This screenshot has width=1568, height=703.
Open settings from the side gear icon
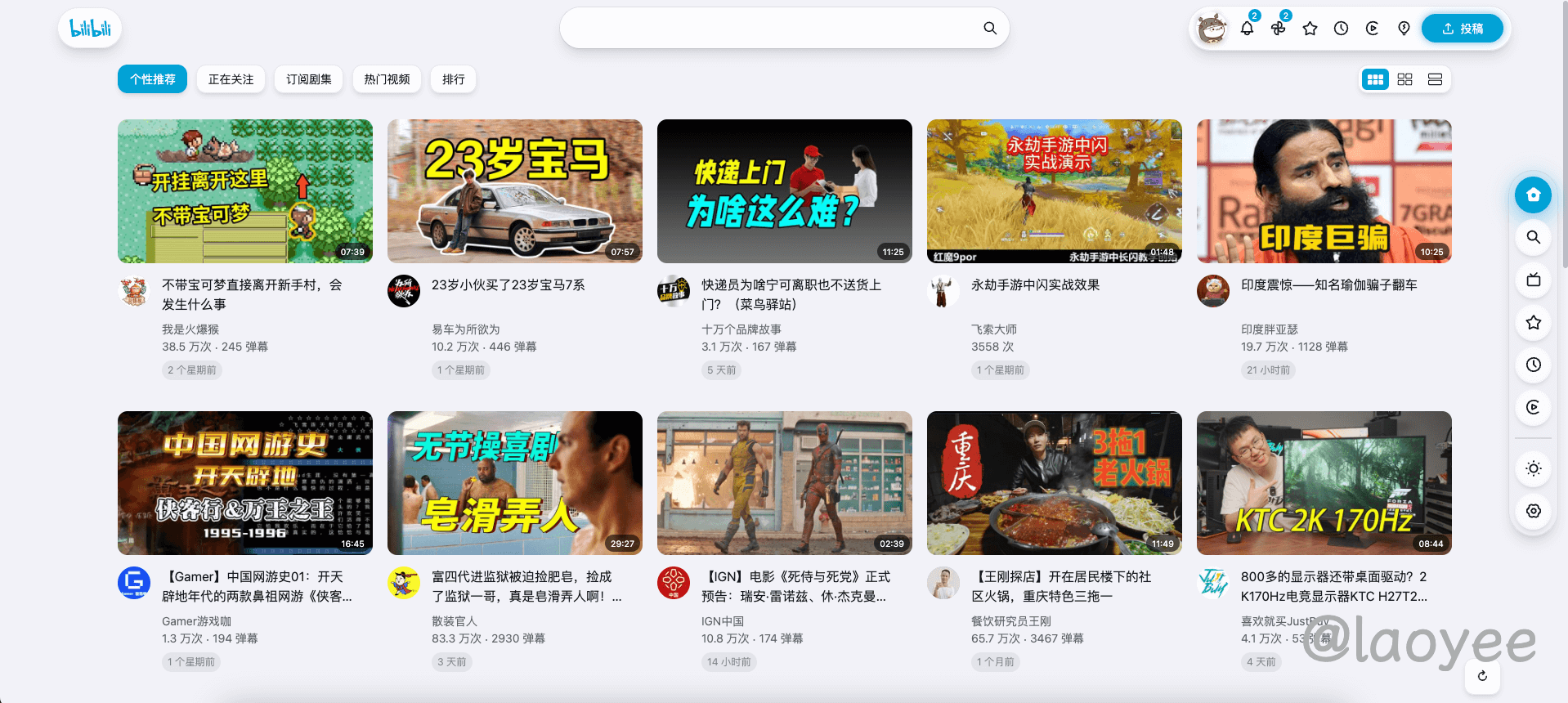1533,511
